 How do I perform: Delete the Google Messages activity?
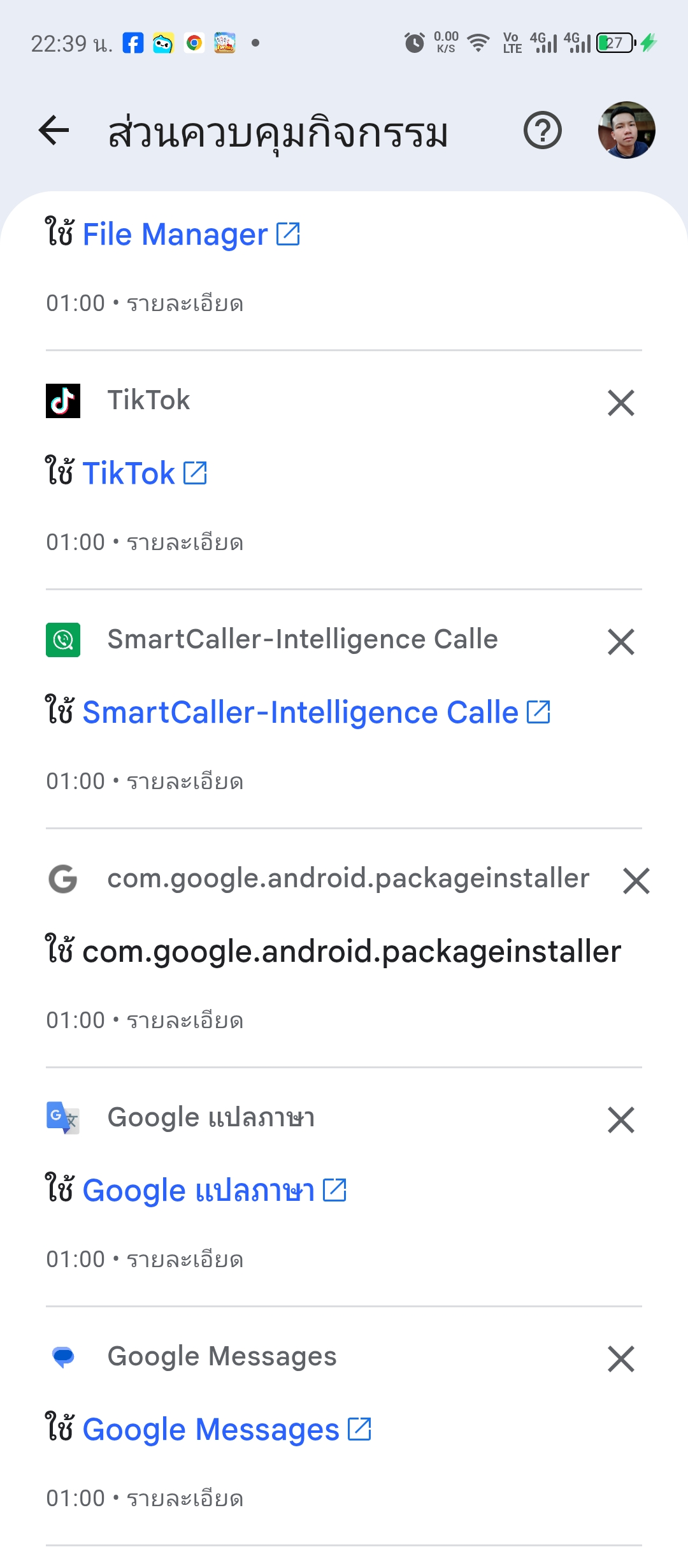click(x=621, y=1359)
